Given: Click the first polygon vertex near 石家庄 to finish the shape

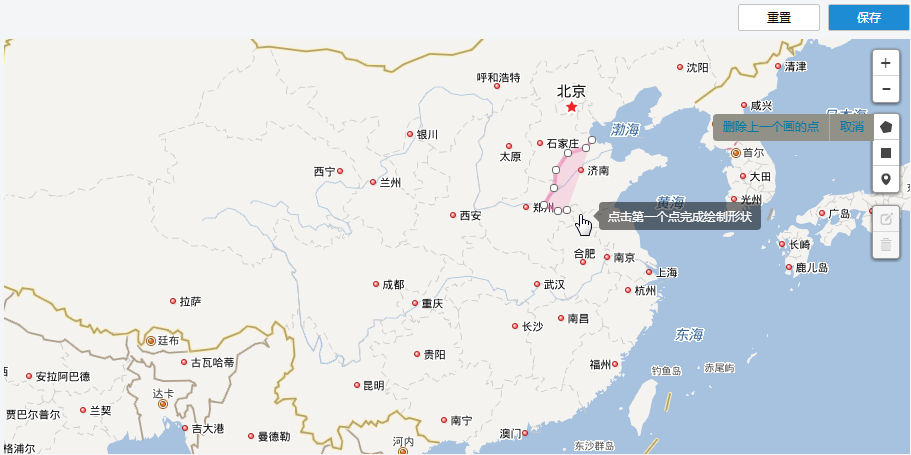Looking at the screenshot, I should (x=592, y=140).
